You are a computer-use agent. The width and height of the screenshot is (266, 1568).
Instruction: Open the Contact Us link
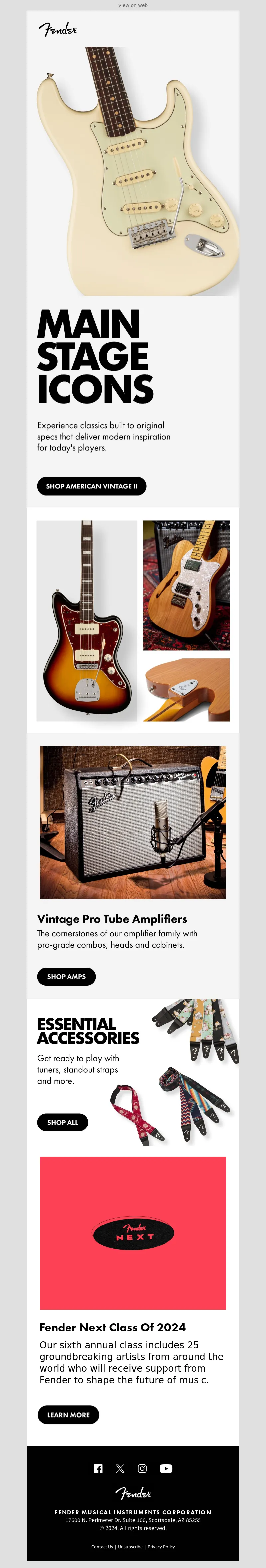[102, 1547]
